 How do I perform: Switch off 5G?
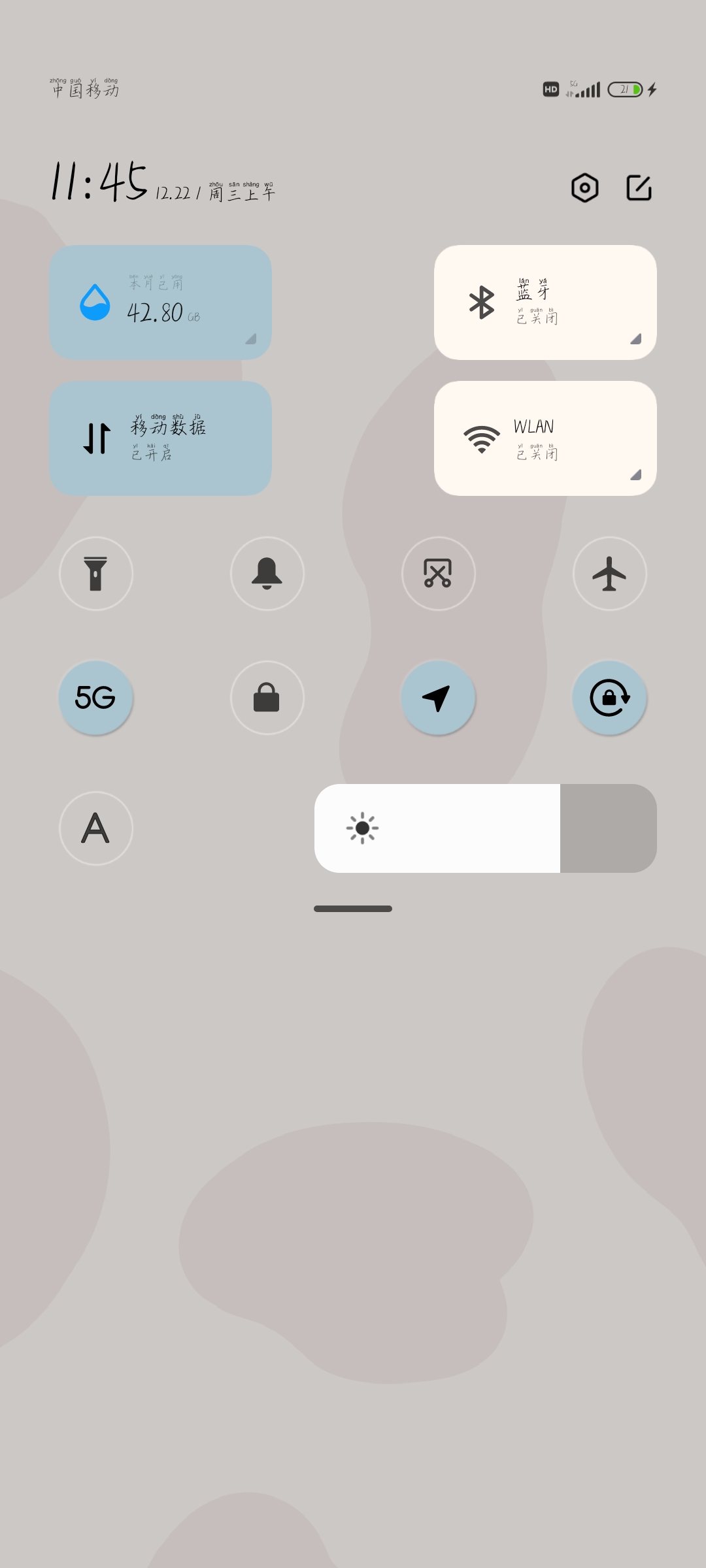point(96,698)
